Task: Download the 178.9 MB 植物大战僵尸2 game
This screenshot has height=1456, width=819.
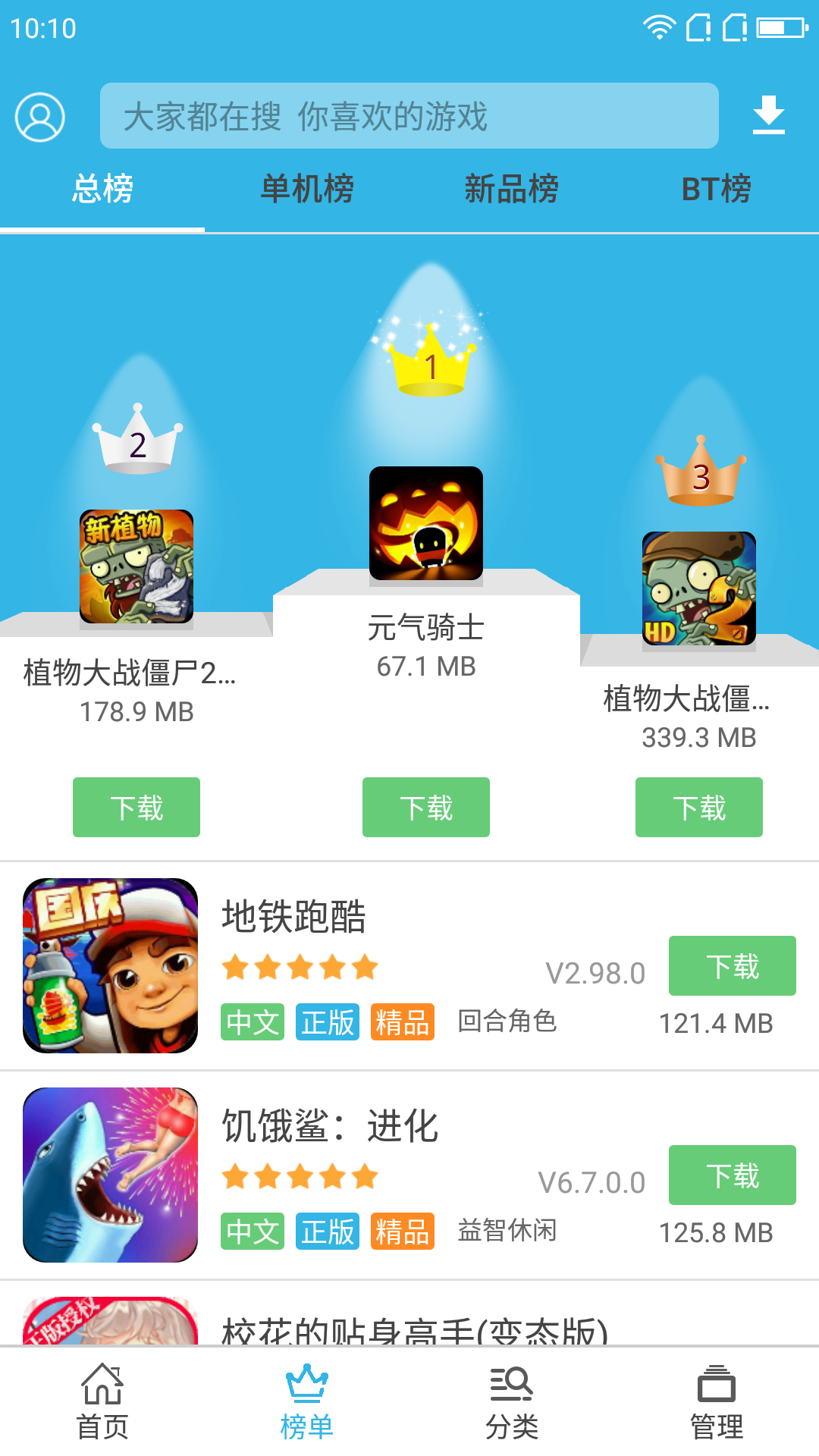Action: [136, 807]
